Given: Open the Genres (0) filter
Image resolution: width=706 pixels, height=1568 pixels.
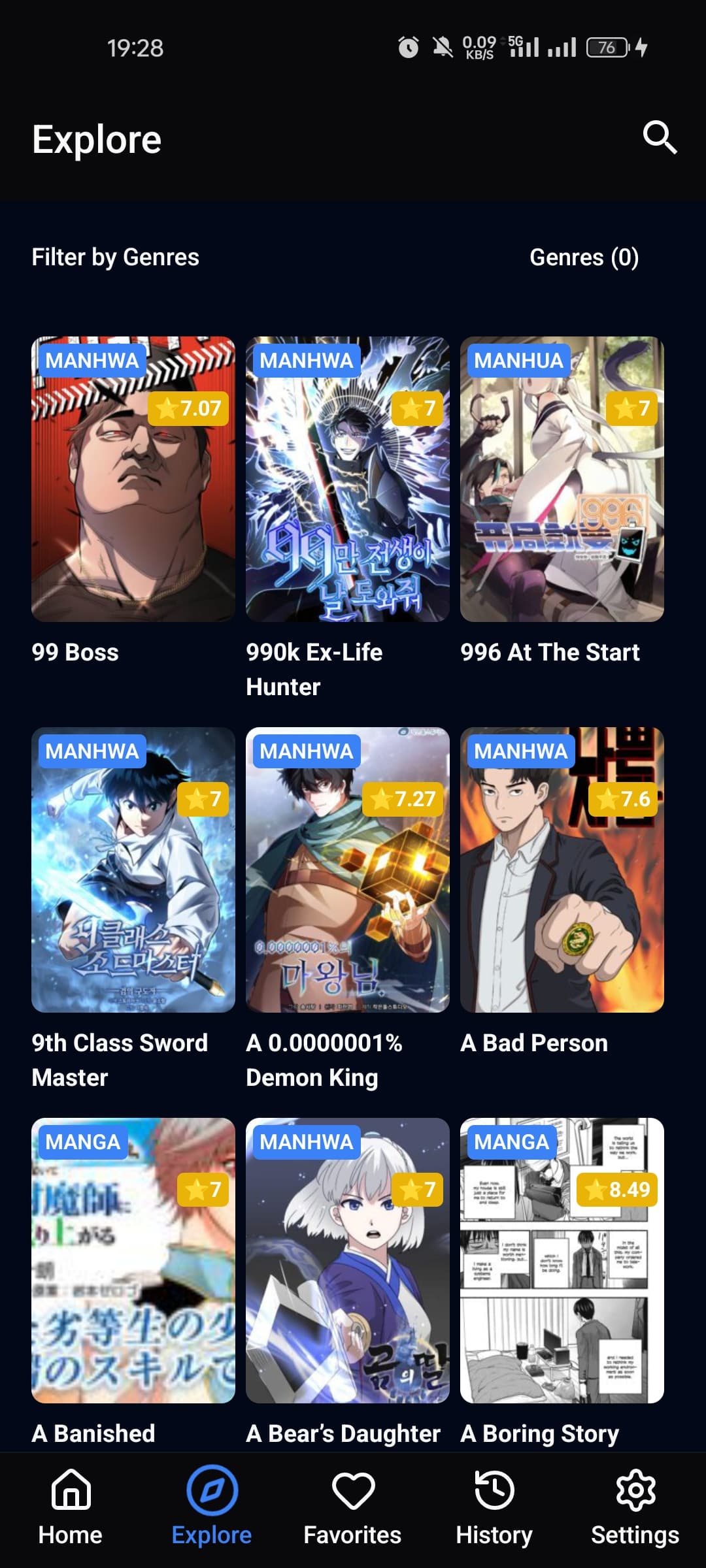Looking at the screenshot, I should pos(584,257).
